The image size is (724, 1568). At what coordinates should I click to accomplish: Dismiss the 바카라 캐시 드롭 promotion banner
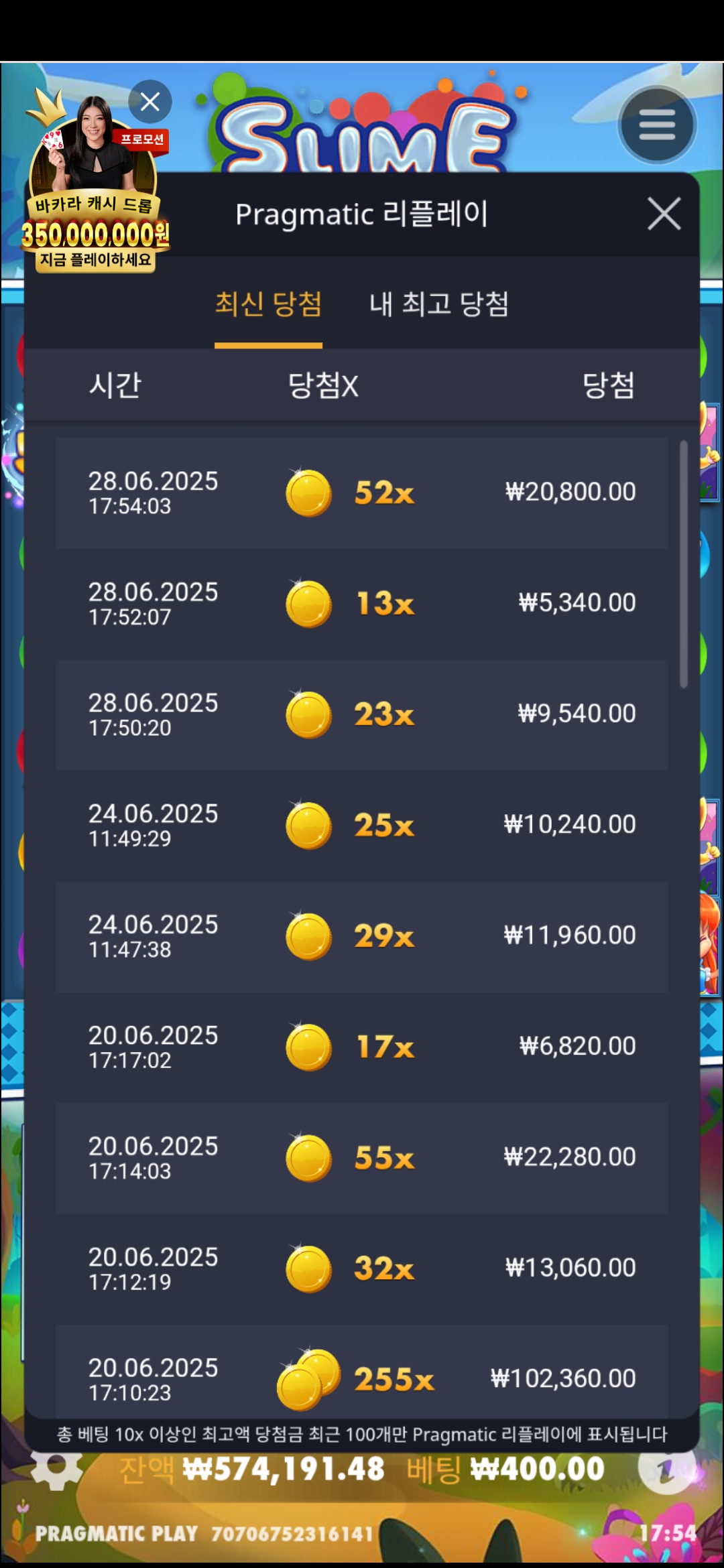click(150, 102)
